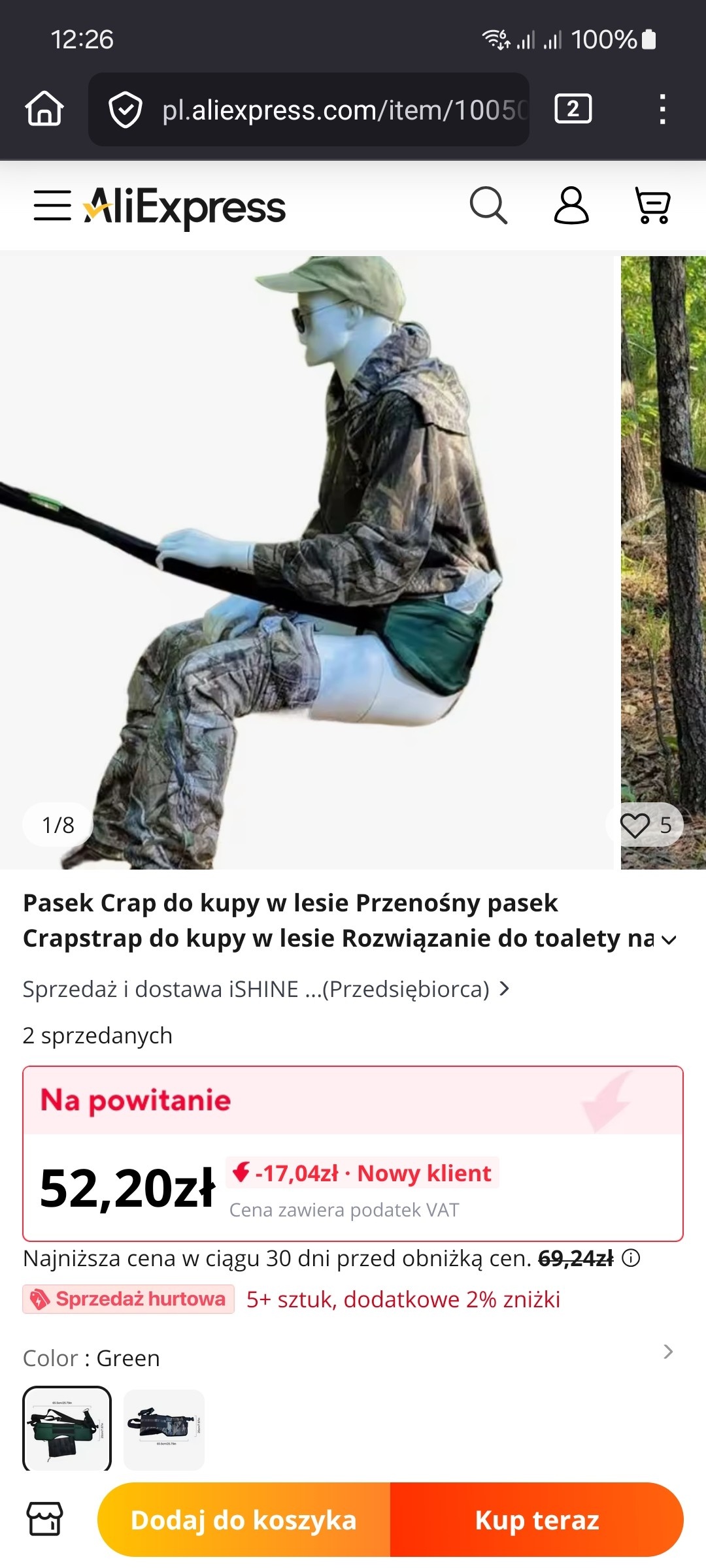706x1568 pixels.
Task: Open the Color options chevron
Action: pyautogui.click(x=667, y=1352)
